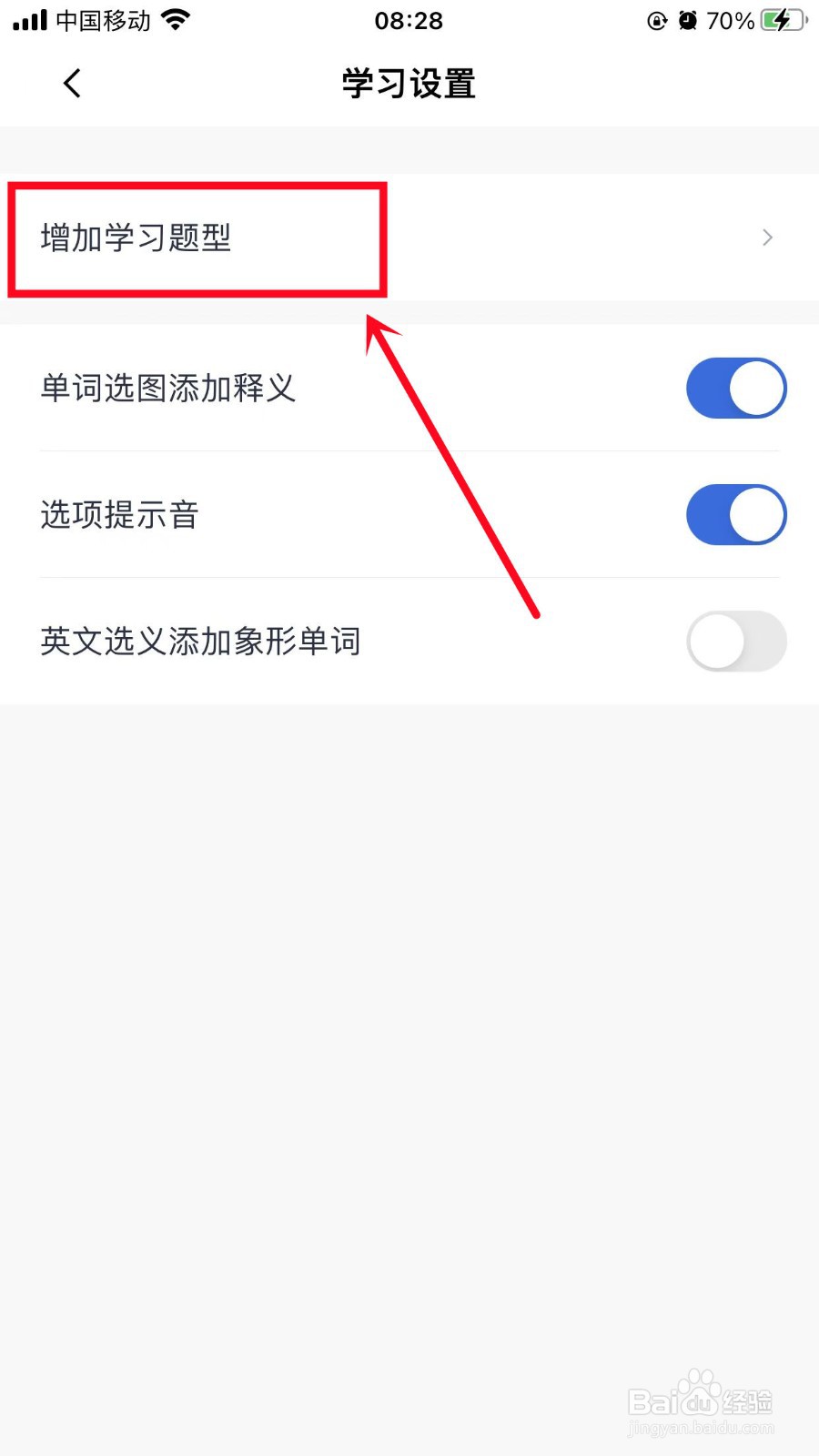Turn off the 选项提示音 toggle
This screenshot has width=819, height=1456.
pyautogui.click(x=736, y=514)
